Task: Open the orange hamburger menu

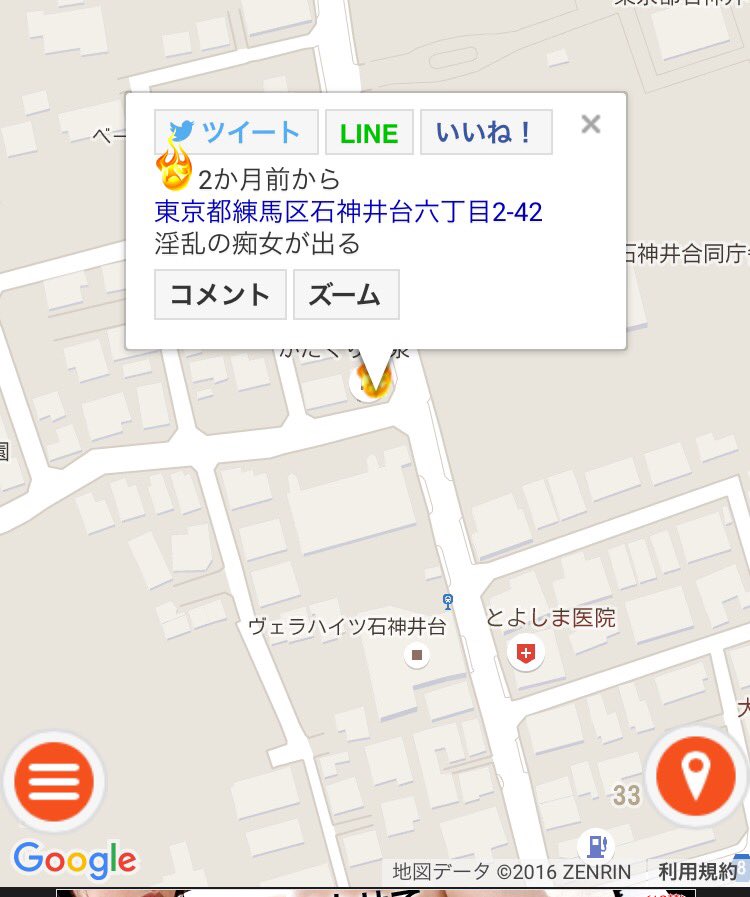Action: (53, 781)
